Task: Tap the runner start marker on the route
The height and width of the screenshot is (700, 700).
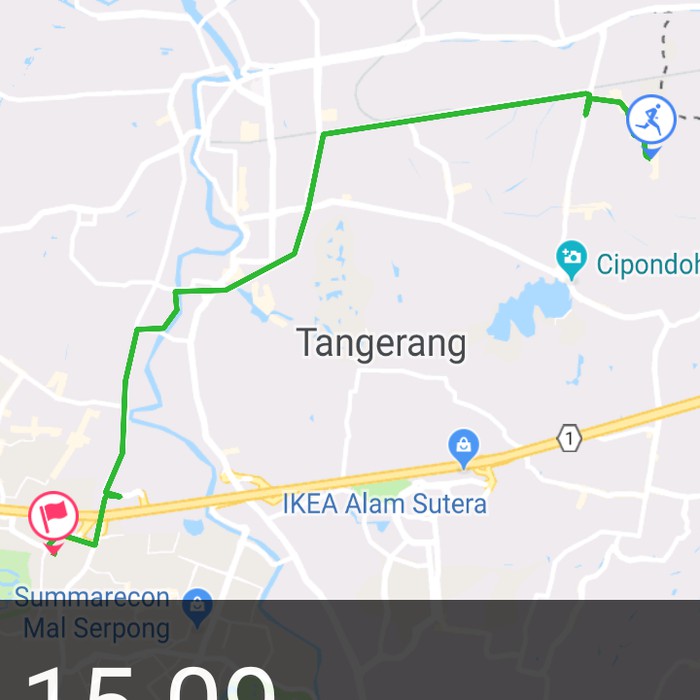Action: 650,122
